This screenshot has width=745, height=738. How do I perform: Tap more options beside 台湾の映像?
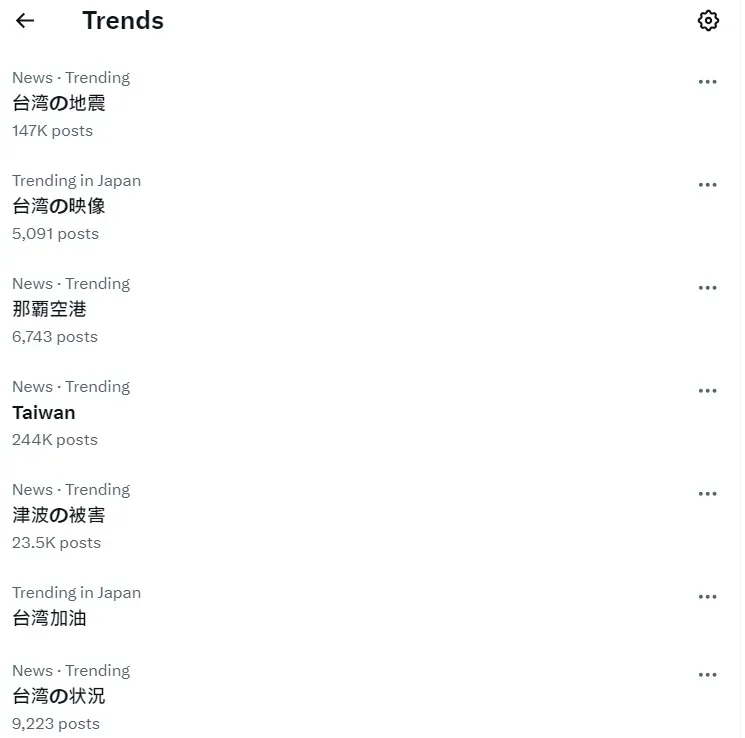[x=708, y=185]
